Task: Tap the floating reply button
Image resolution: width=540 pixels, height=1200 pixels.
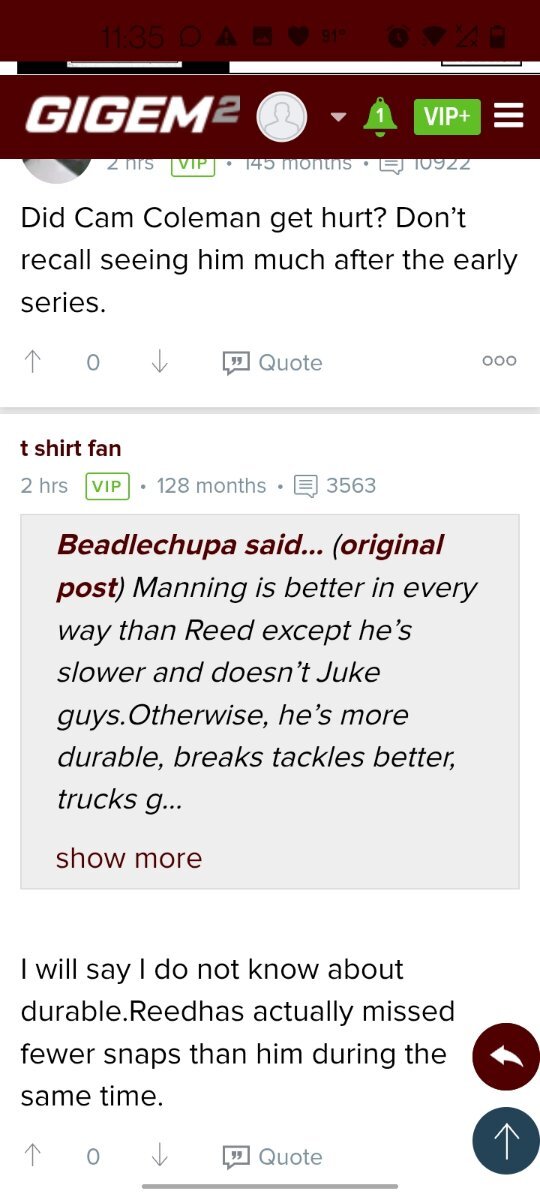Action: (x=506, y=1056)
